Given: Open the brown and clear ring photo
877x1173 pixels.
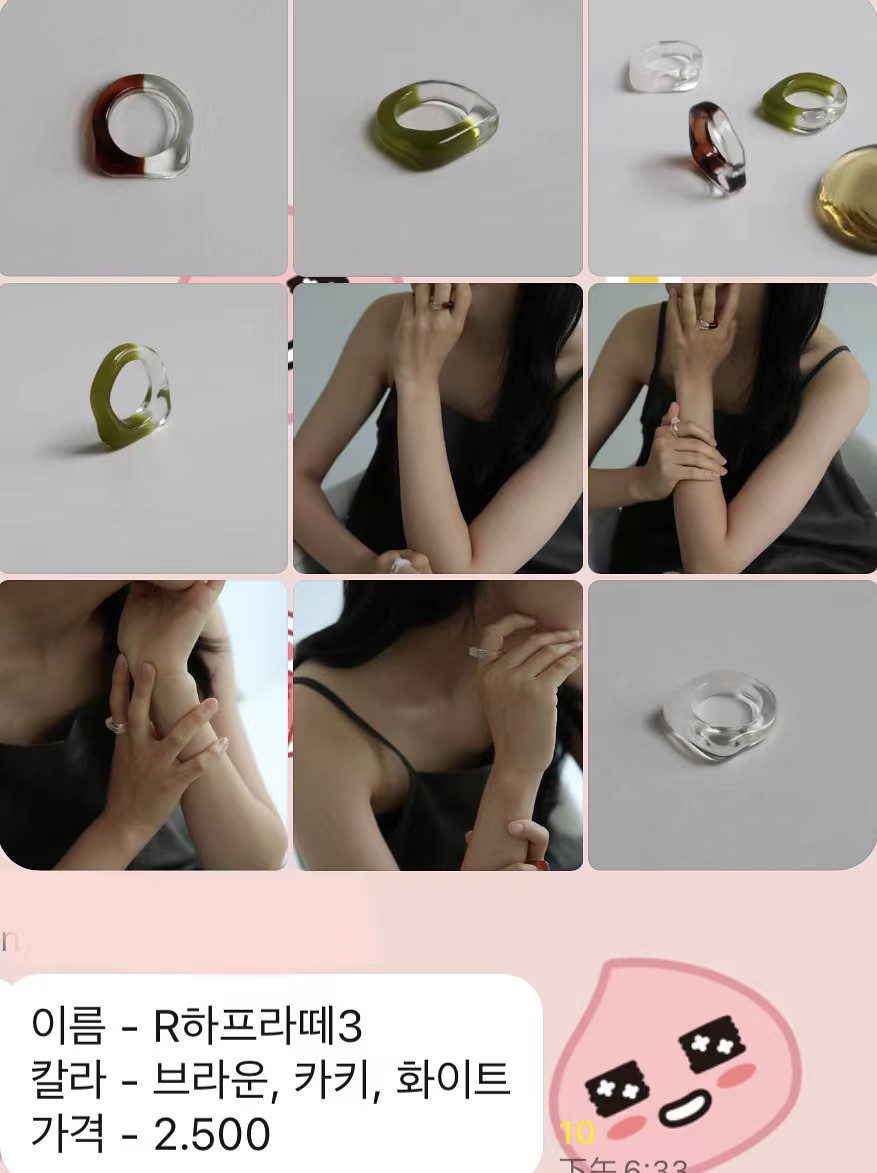Looking at the screenshot, I should coord(143,137).
